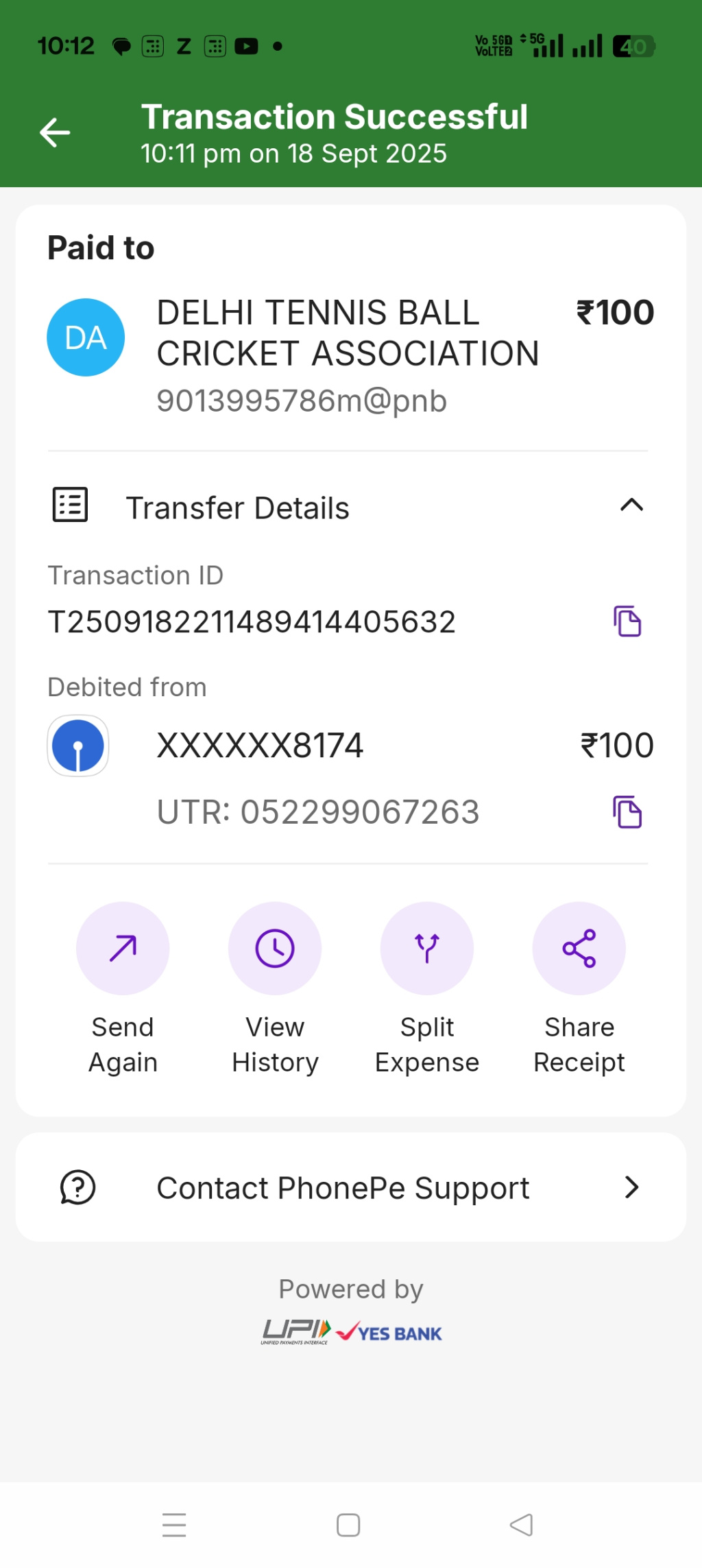Tap Send Again button
The height and width of the screenshot is (1568, 702).
(x=123, y=948)
